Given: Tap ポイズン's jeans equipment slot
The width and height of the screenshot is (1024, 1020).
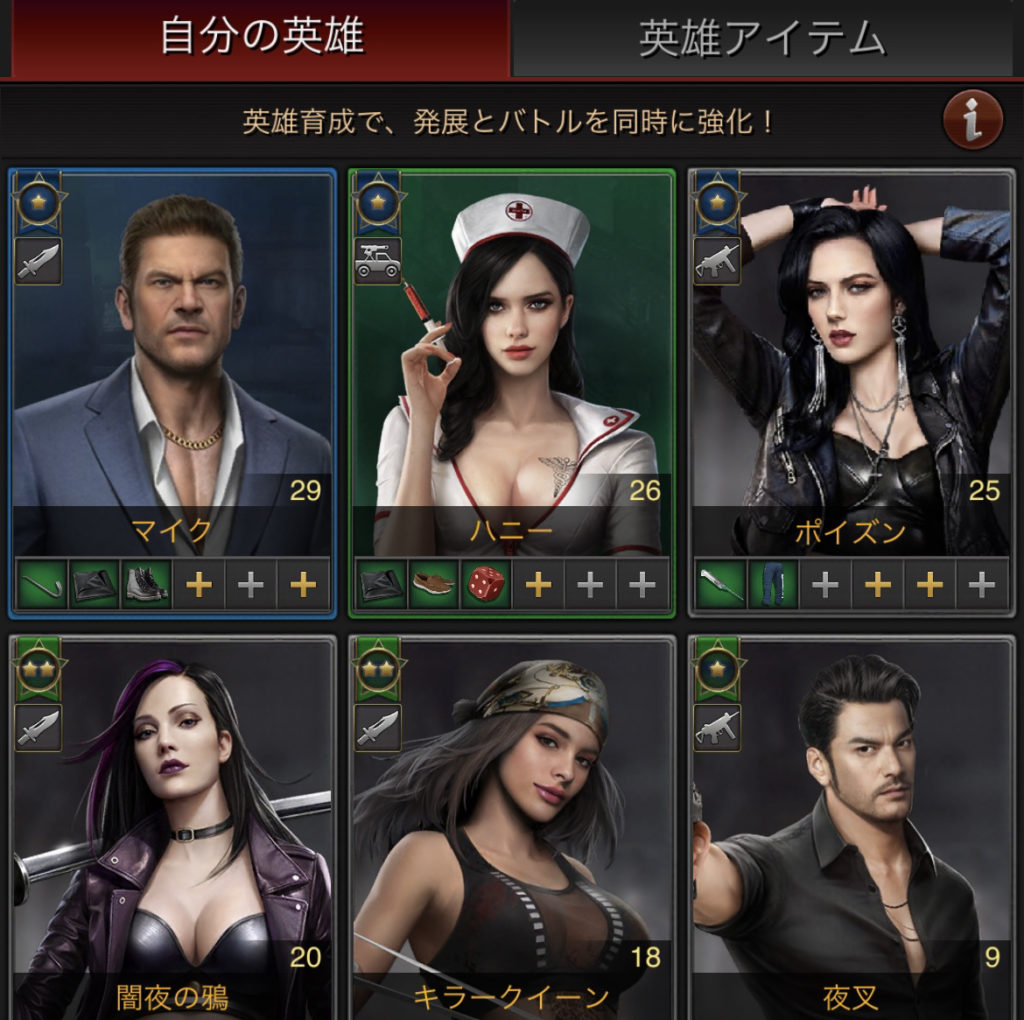Looking at the screenshot, I should (773, 585).
